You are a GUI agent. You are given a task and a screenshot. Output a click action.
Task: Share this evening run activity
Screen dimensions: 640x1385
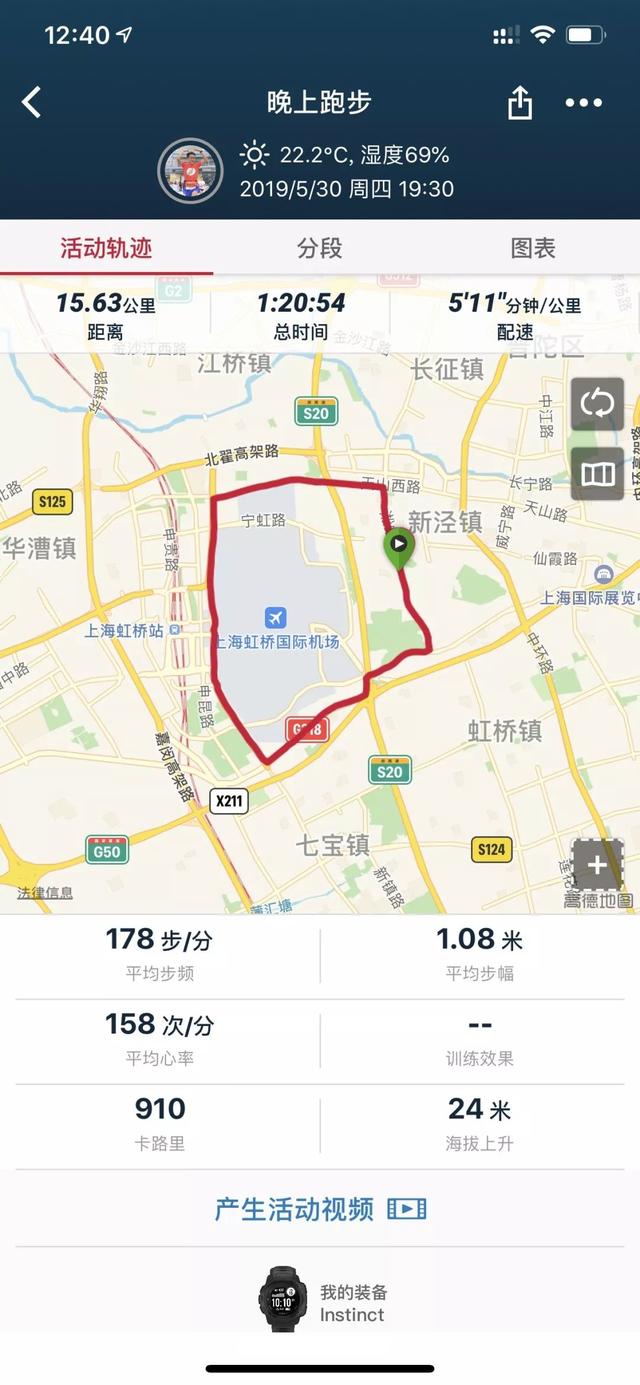[x=520, y=102]
